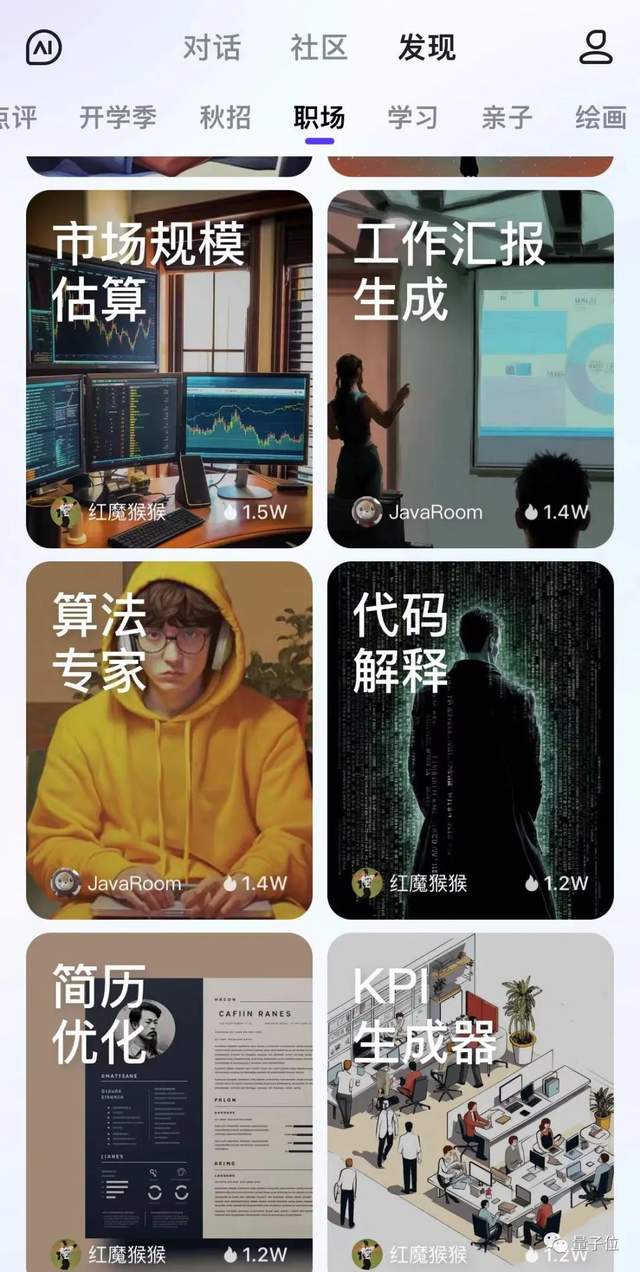Open the 简历优化 card
Viewport: 640px width, 1272px height.
pos(169,1100)
